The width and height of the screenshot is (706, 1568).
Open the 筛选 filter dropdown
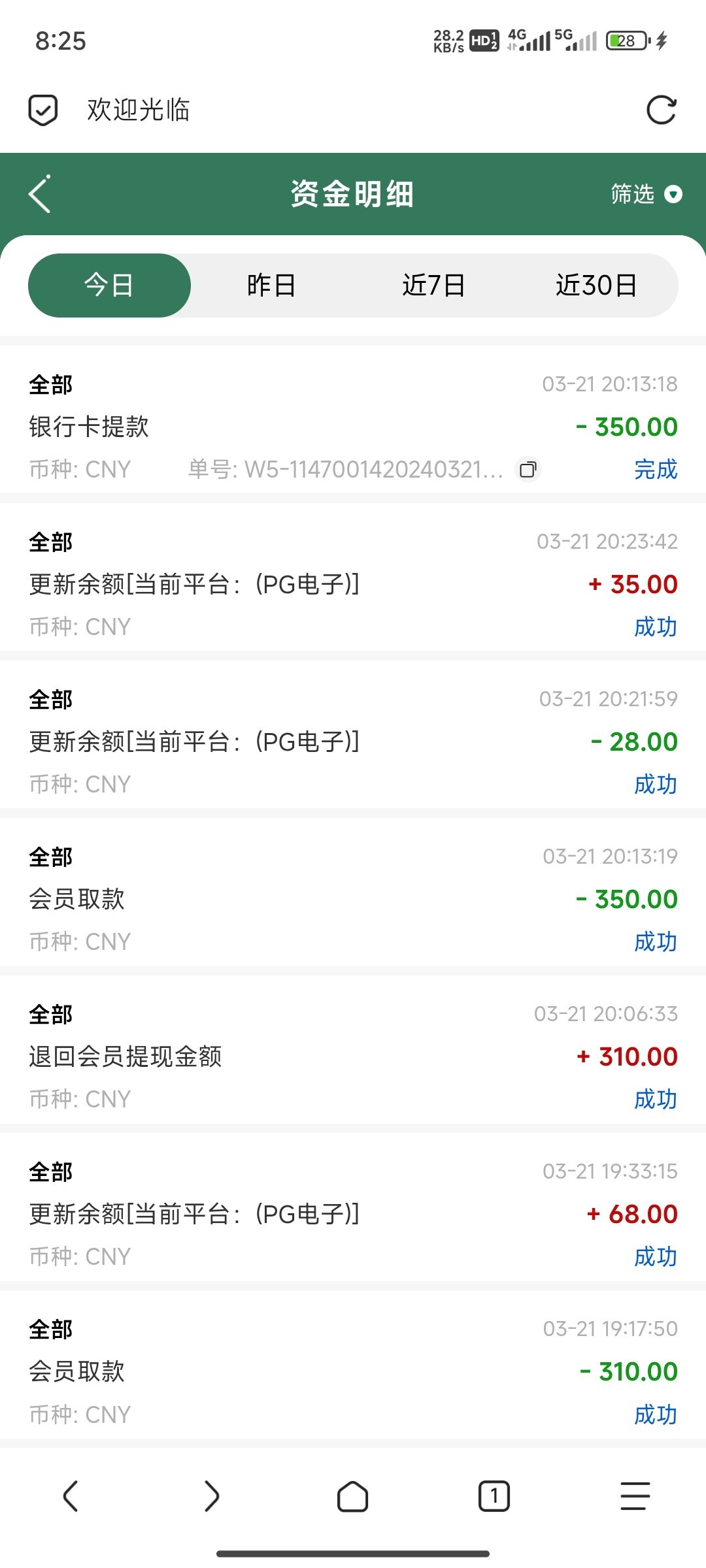click(646, 194)
